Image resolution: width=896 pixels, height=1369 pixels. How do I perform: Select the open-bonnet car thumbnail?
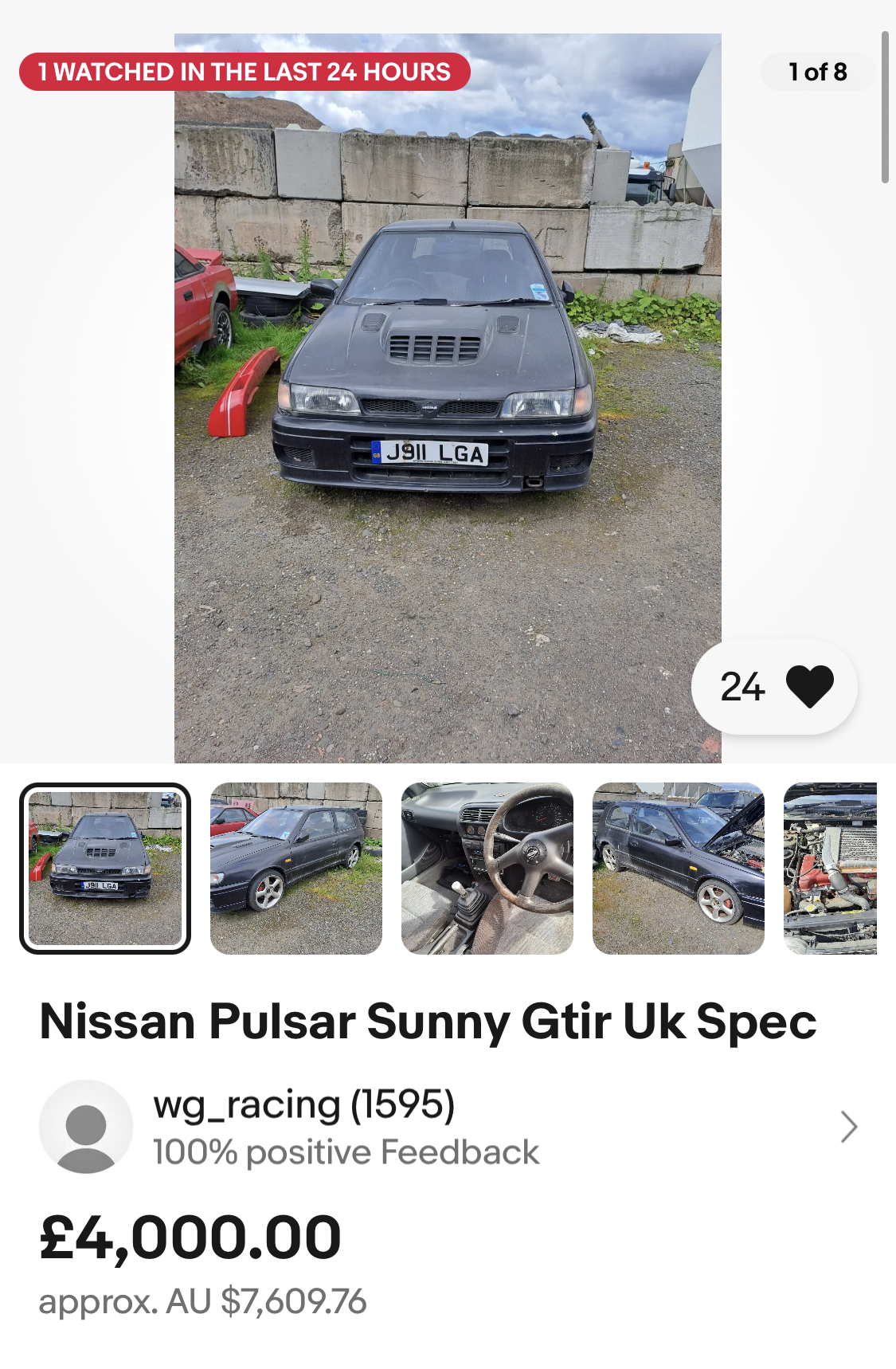pos(679,869)
